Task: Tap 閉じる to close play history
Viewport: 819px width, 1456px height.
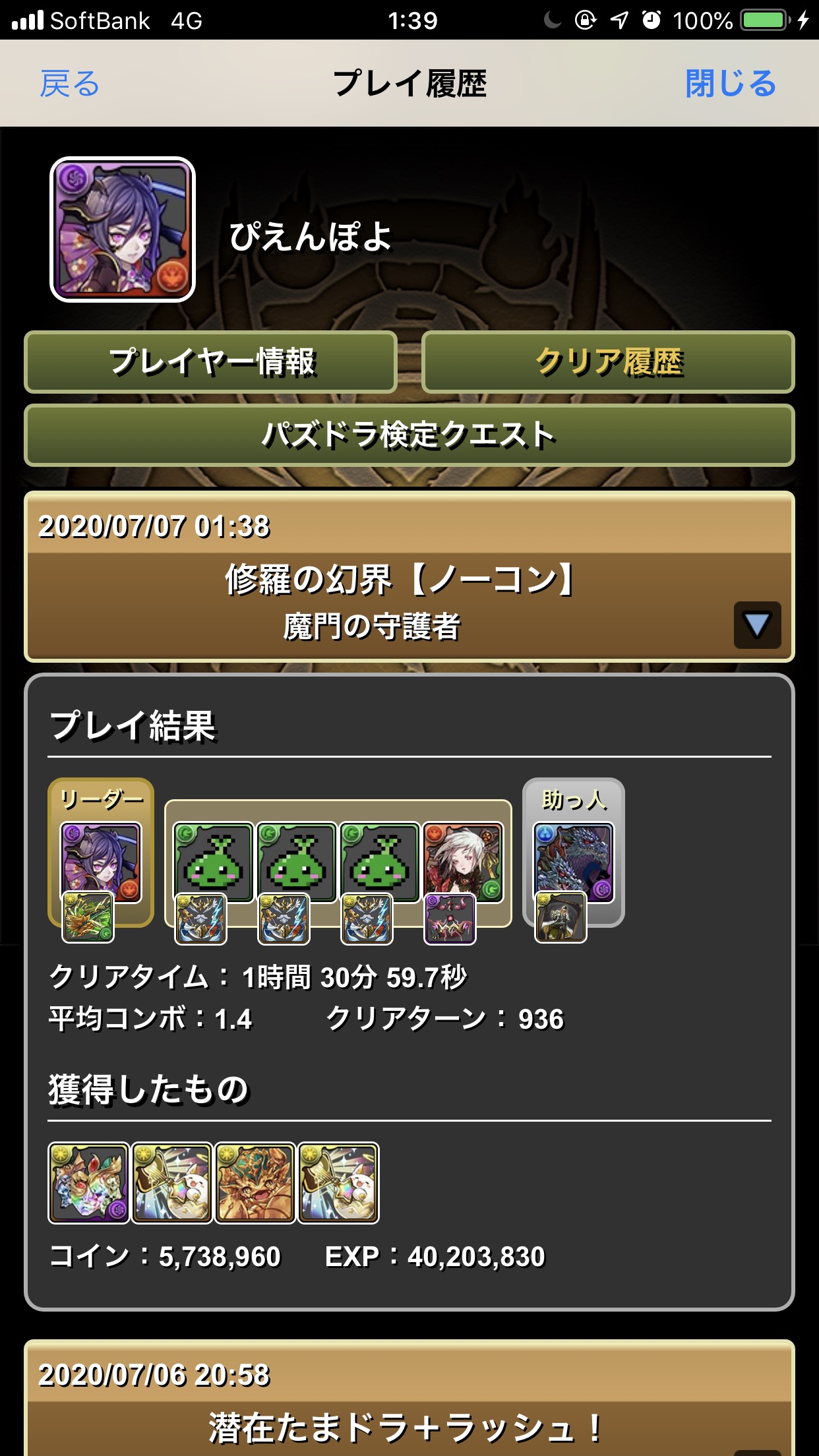Action: coord(731,84)
